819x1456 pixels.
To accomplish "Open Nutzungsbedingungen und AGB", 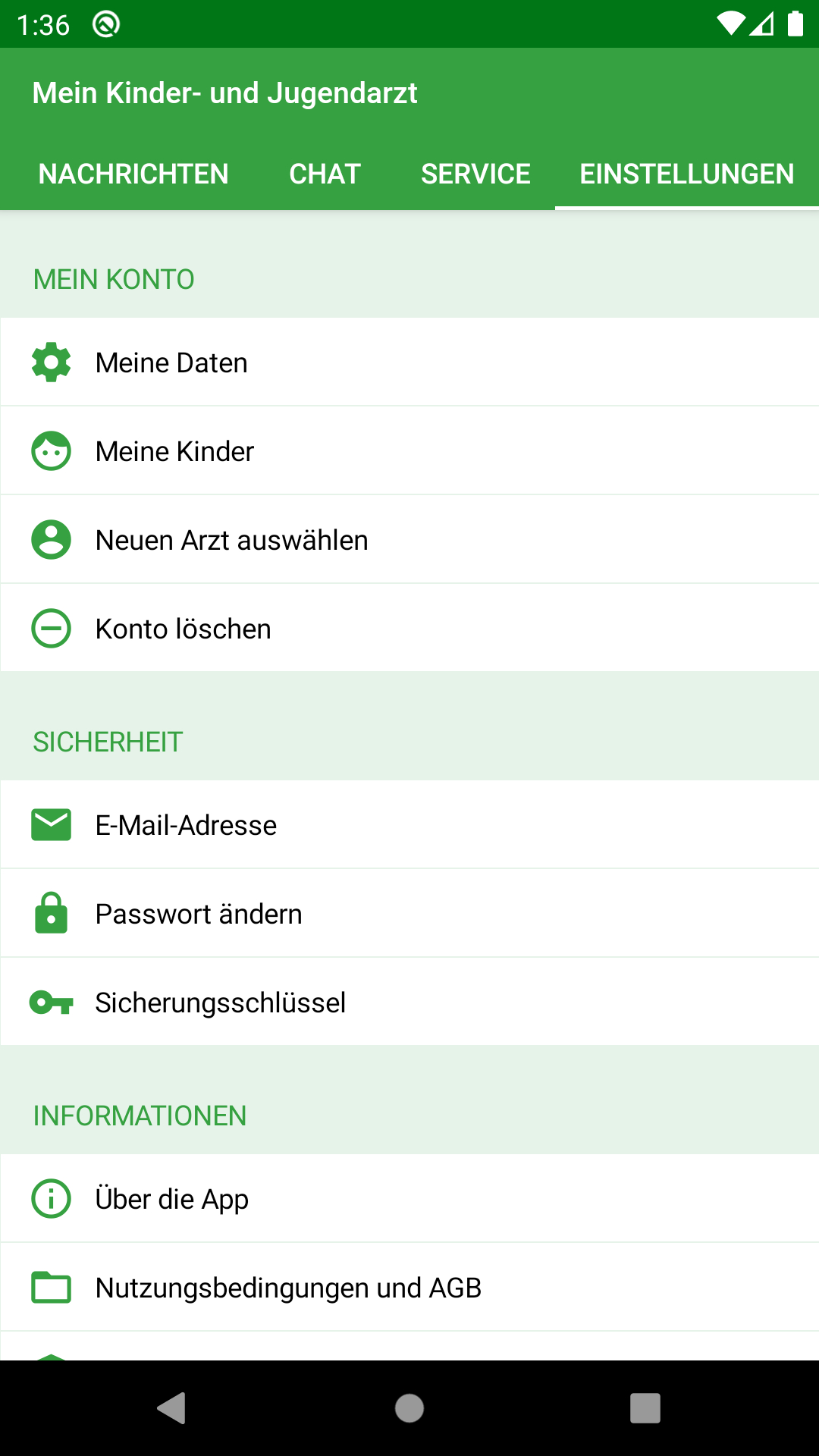I will (409, 1288).
